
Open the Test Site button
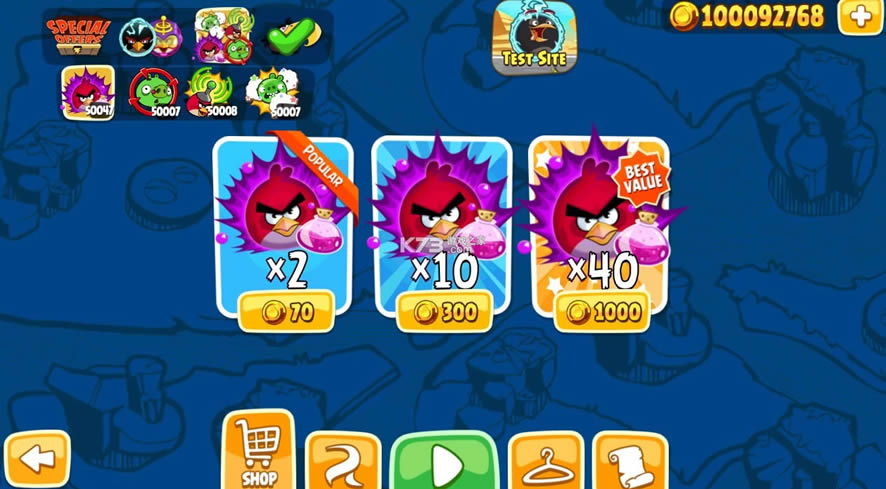[536, 38]
